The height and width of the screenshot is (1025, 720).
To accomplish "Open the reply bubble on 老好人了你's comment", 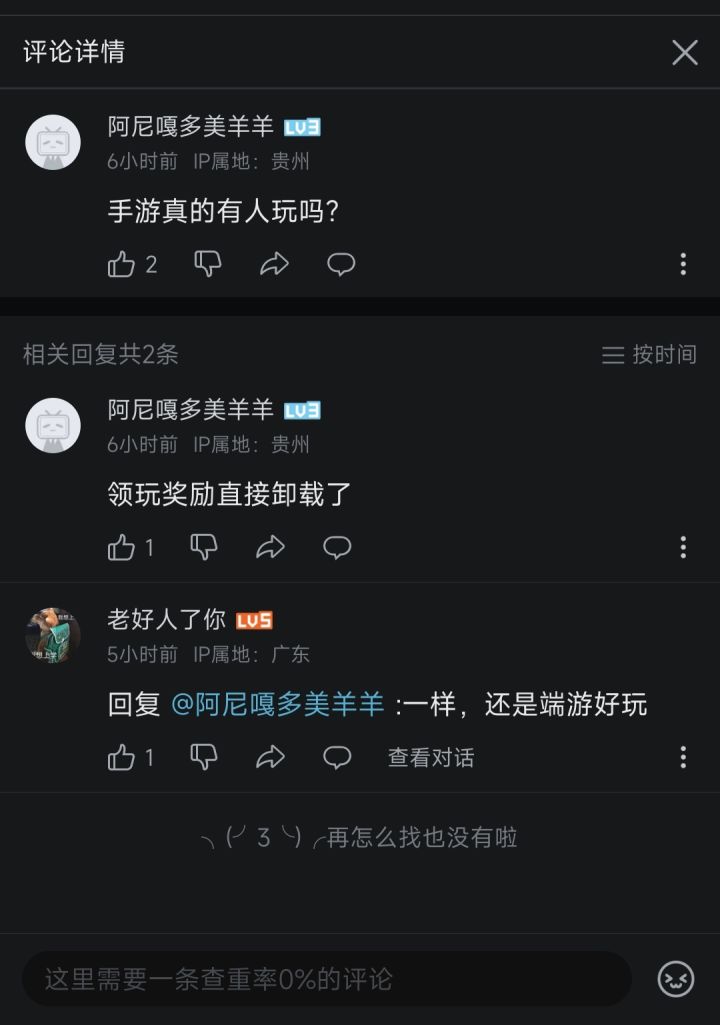I will click(337, 757).
